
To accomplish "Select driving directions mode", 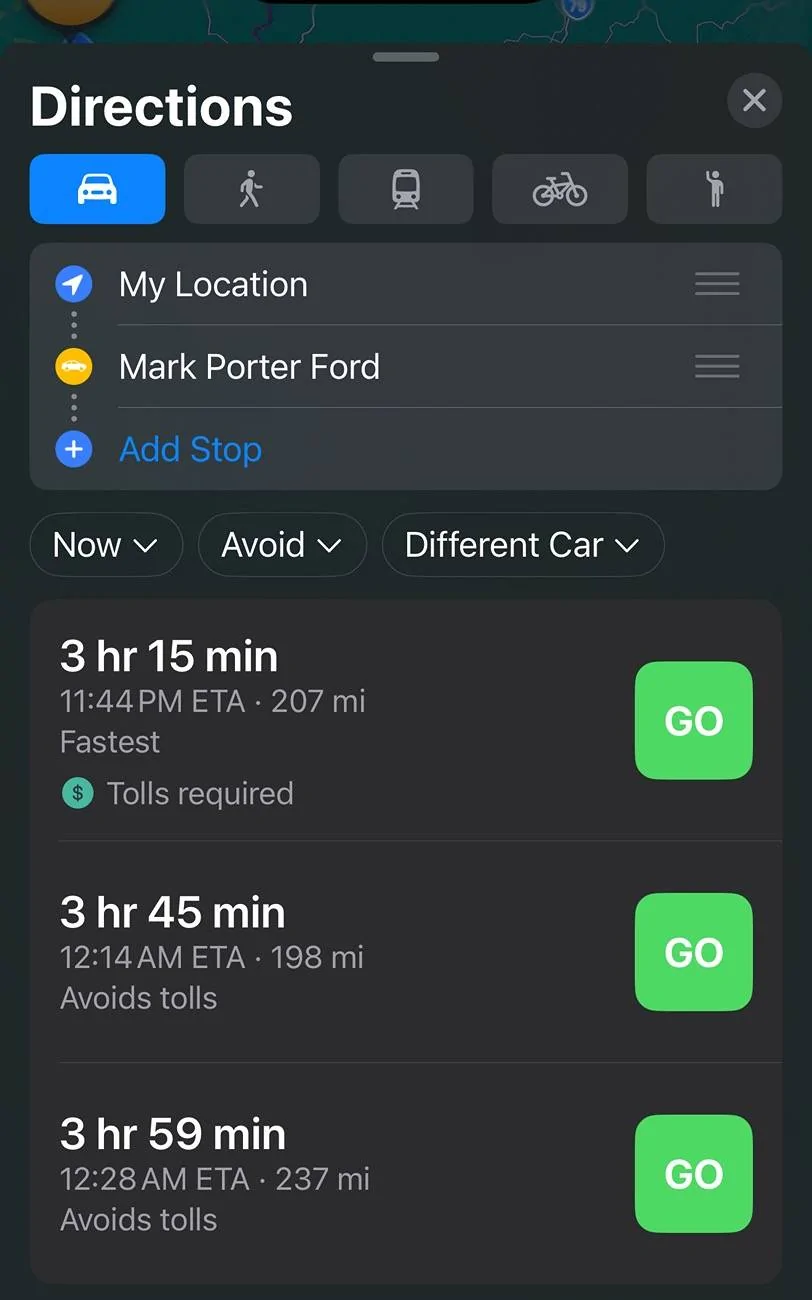I will (97, 189).
